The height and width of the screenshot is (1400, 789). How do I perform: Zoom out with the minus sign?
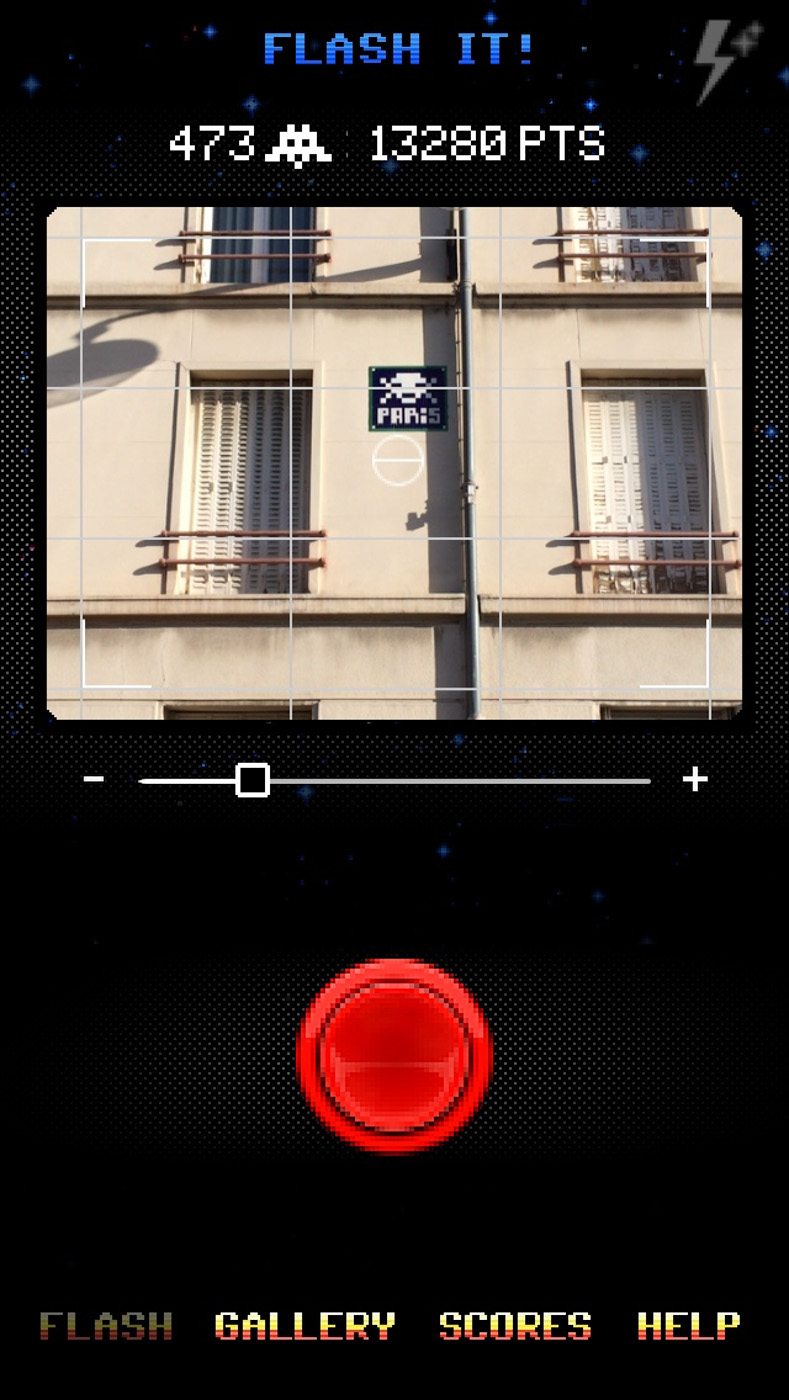coord(94,779)
